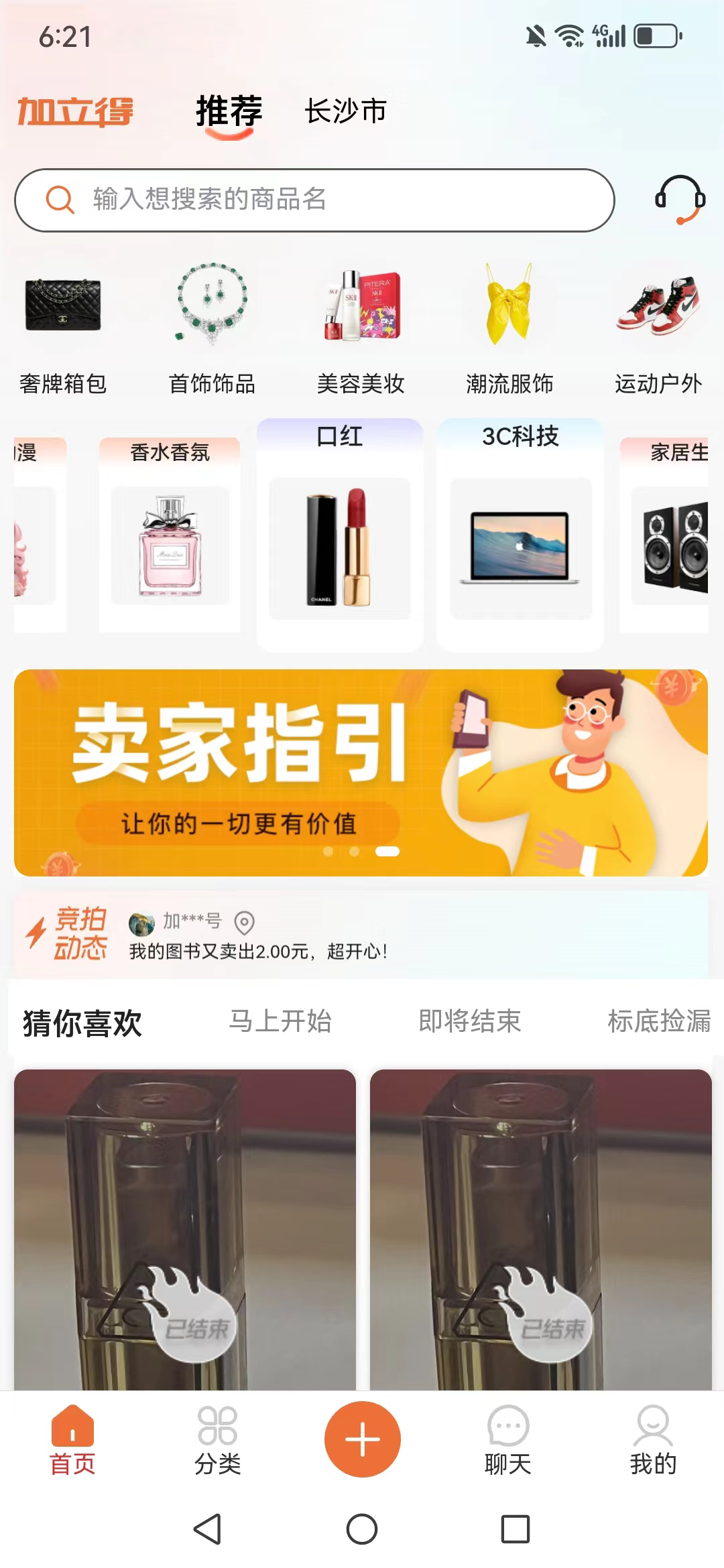Screen dimensions: 724x1568
Task: Switch to the 即将结束 tab
Action: [469, 1022]
